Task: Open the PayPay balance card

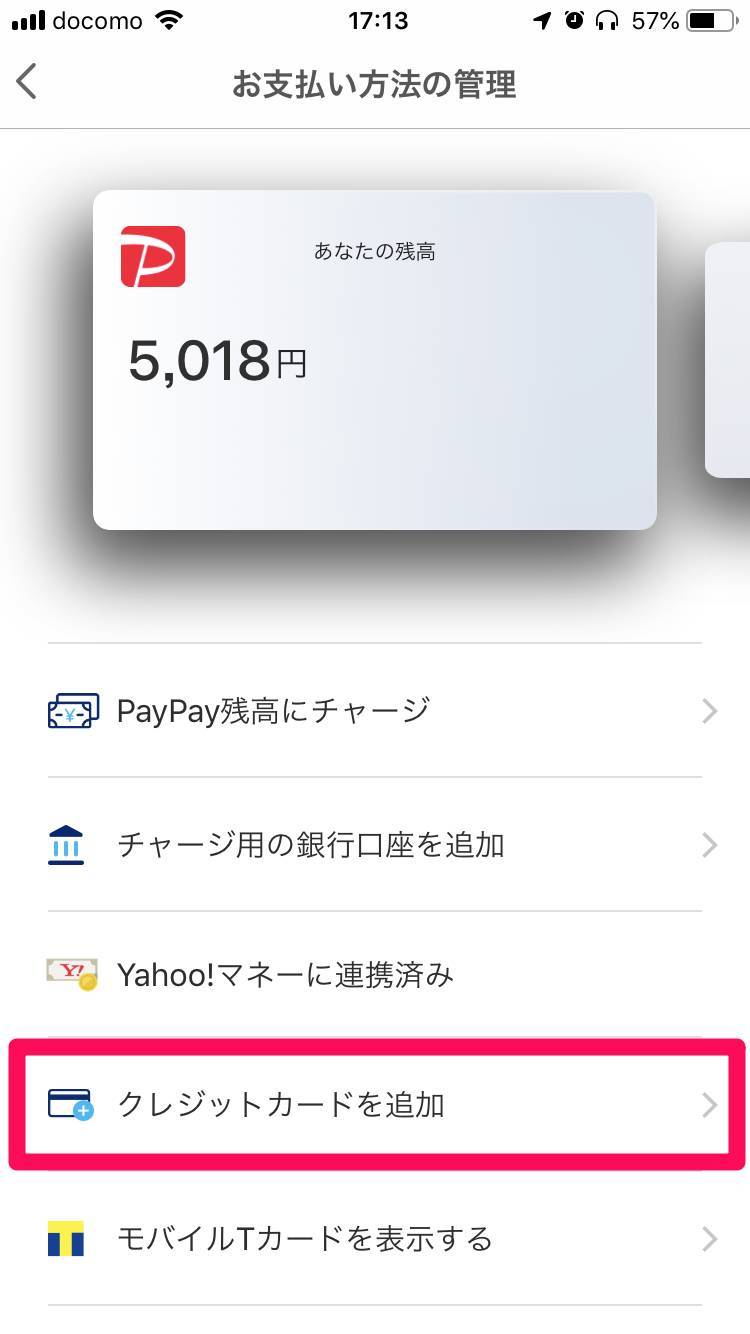Action: [x=374, y=360]
